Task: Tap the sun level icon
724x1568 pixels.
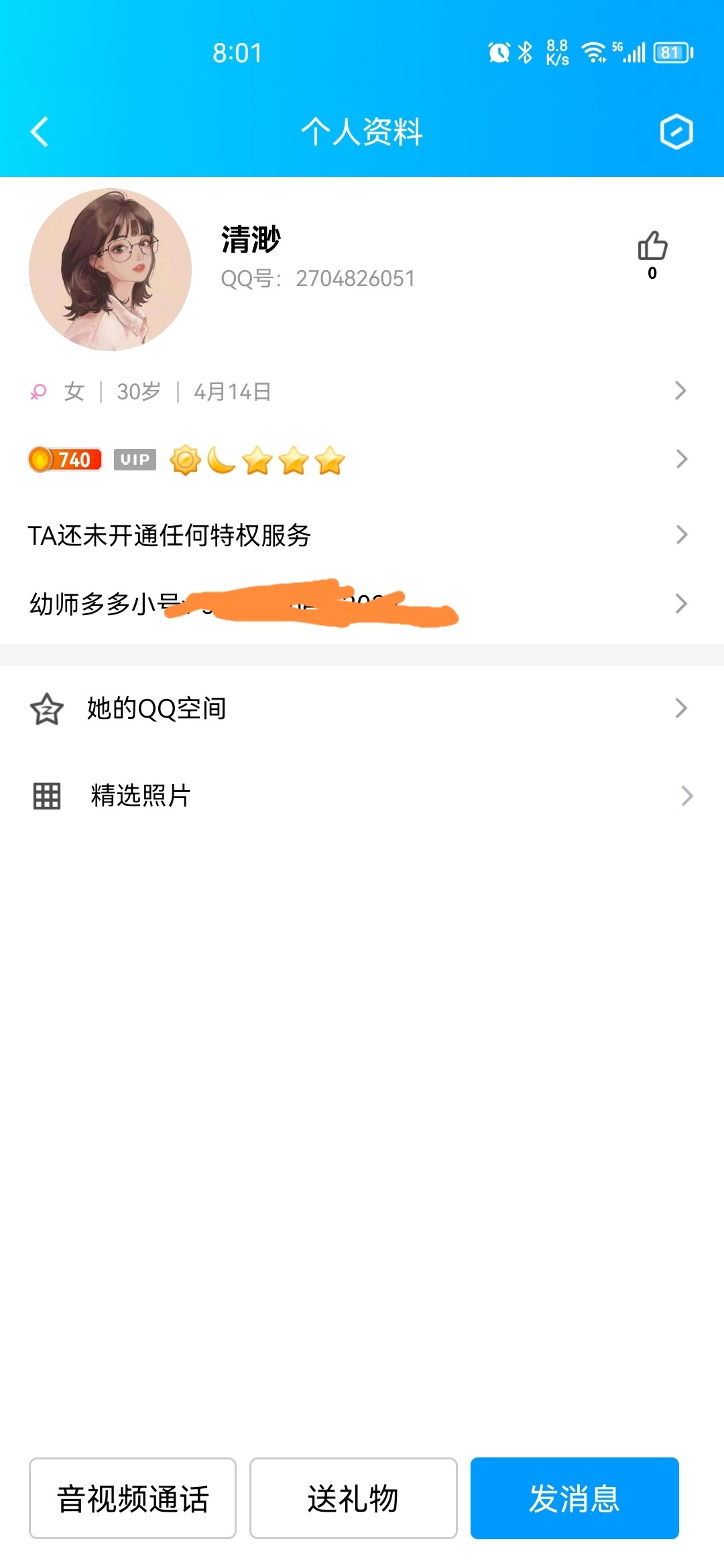Action: (x=184, y=461)
